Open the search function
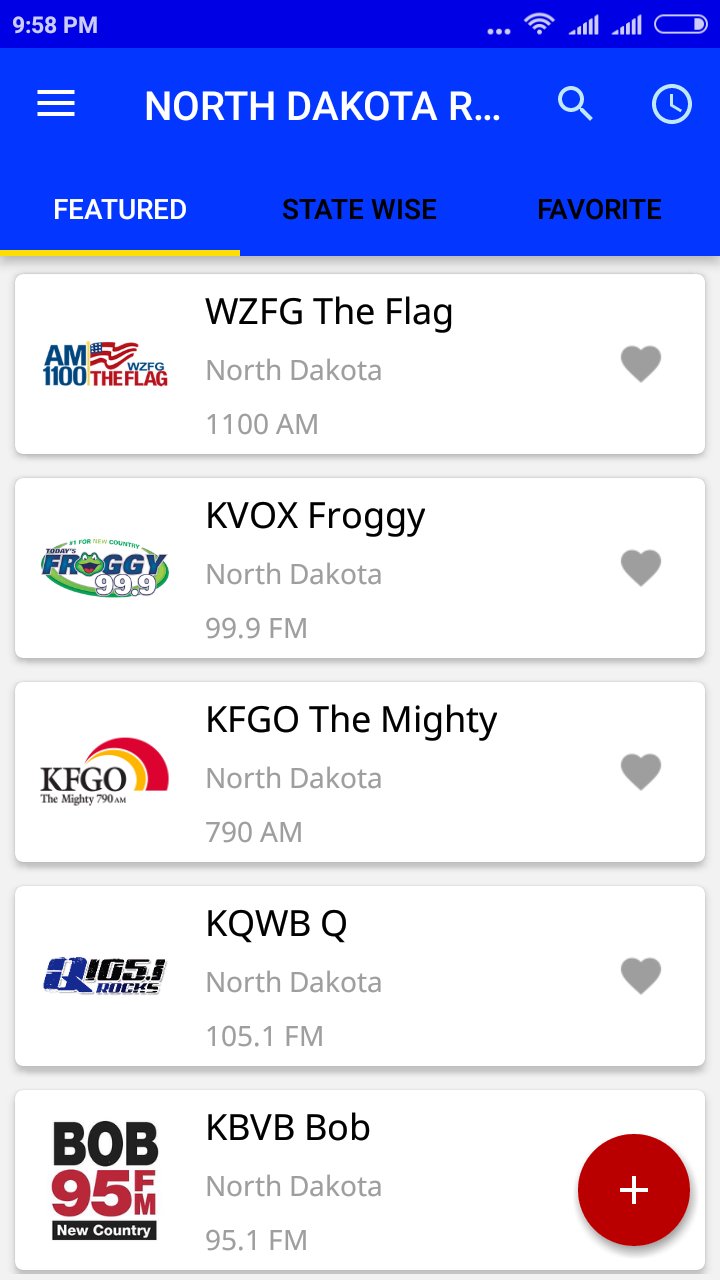 point(575,103)
